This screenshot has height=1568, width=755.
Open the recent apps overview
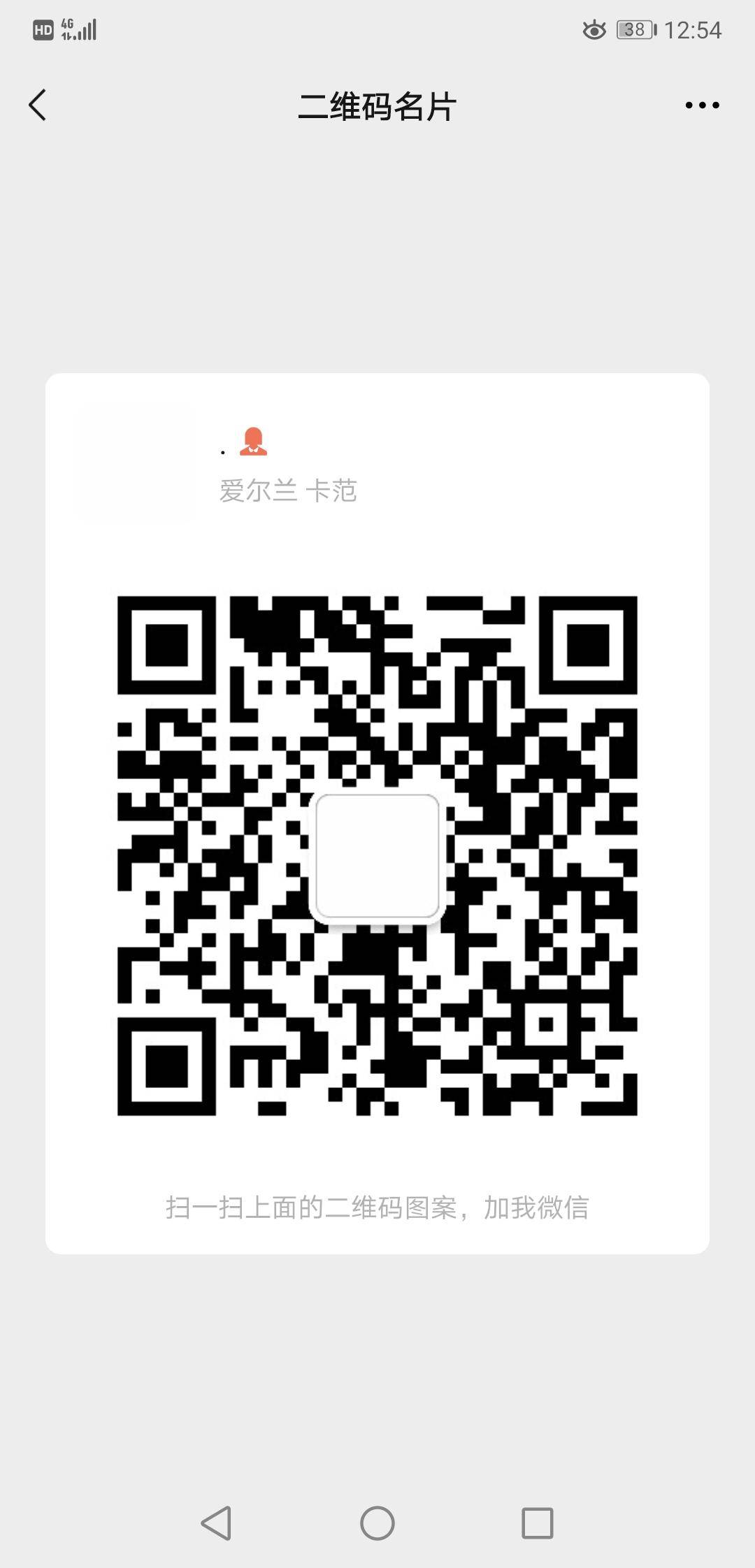[x=537, y=1523]
